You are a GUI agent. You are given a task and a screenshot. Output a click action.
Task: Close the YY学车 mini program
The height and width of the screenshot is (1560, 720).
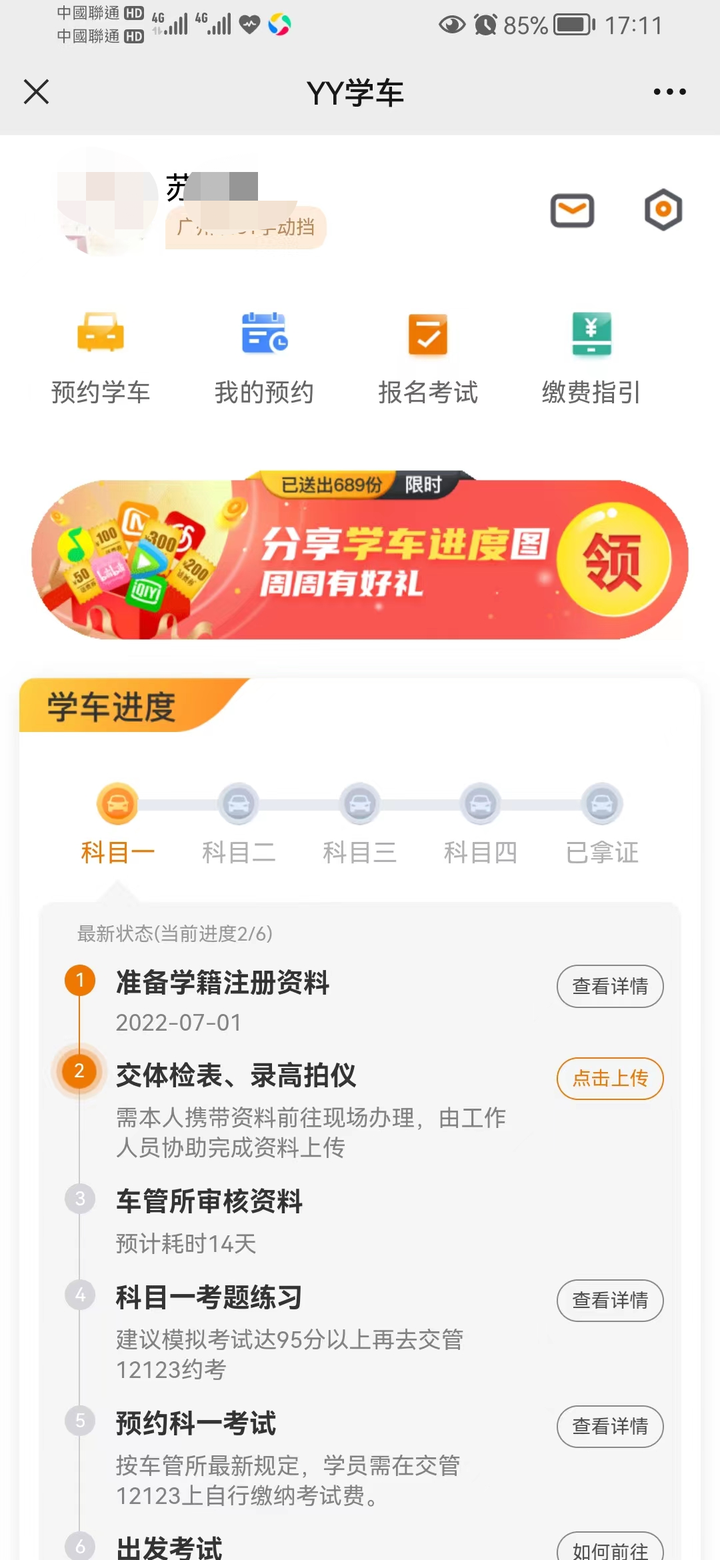(36, 92)
